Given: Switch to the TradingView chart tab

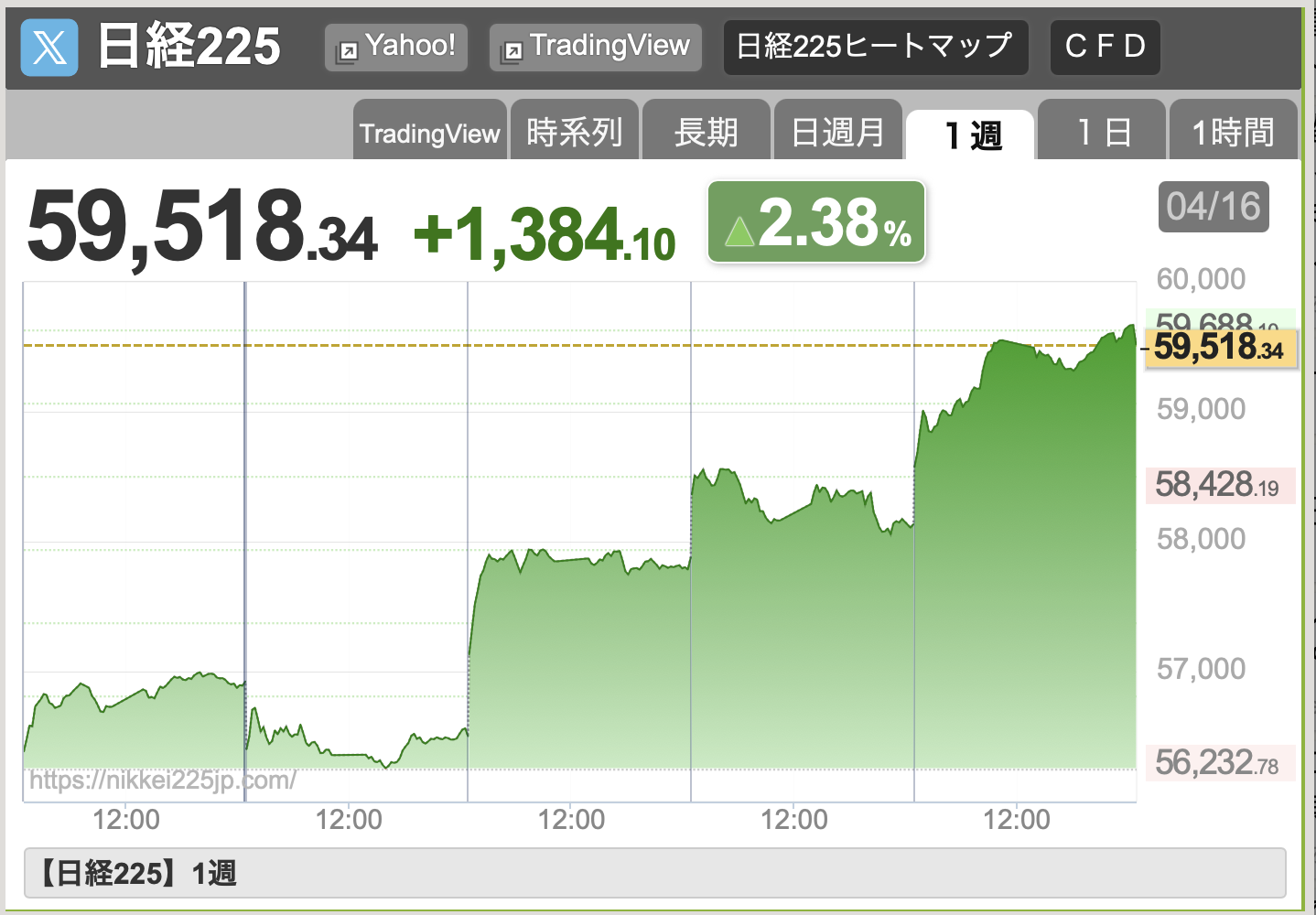Looking at the screenshot, I should [x=429, y=133].
